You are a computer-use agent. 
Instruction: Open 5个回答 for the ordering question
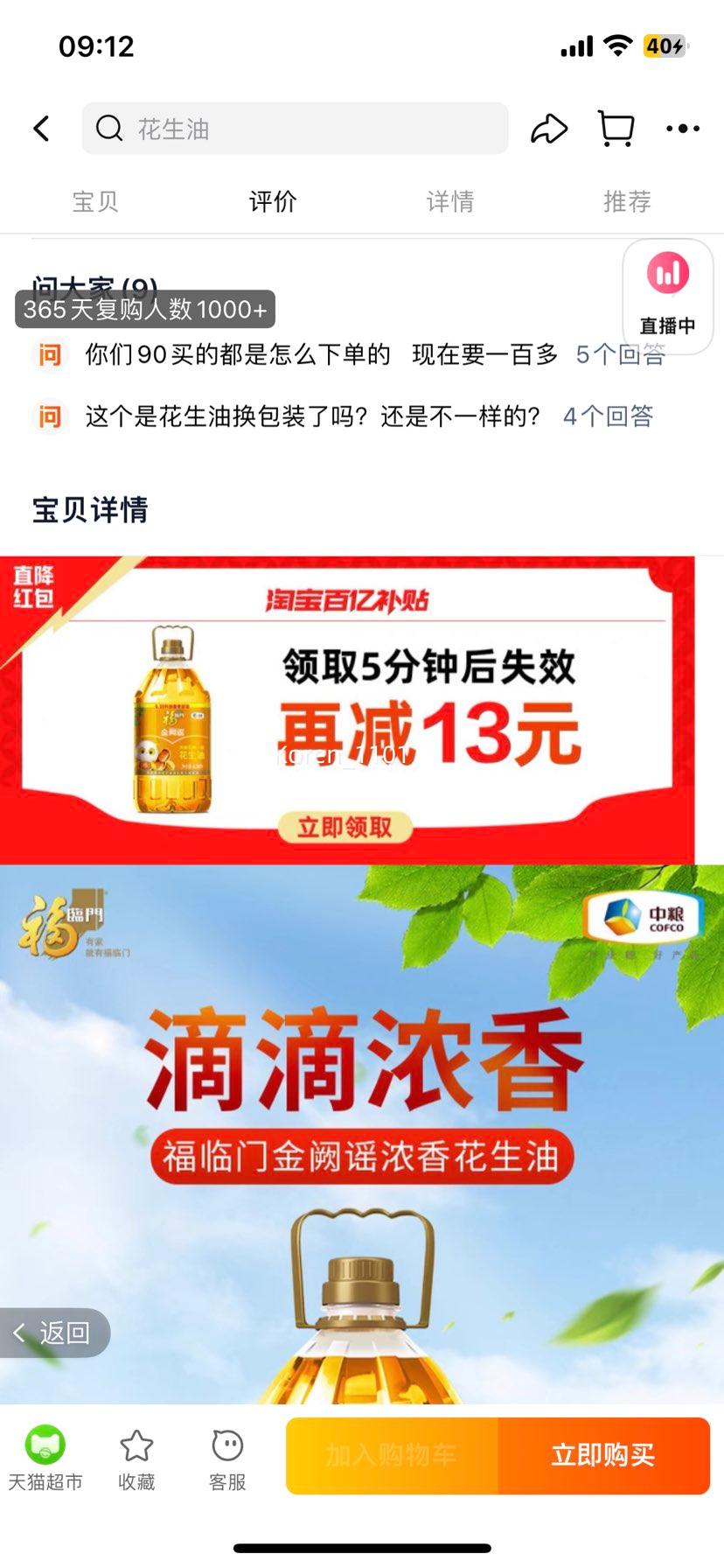[x=621, y=353]
